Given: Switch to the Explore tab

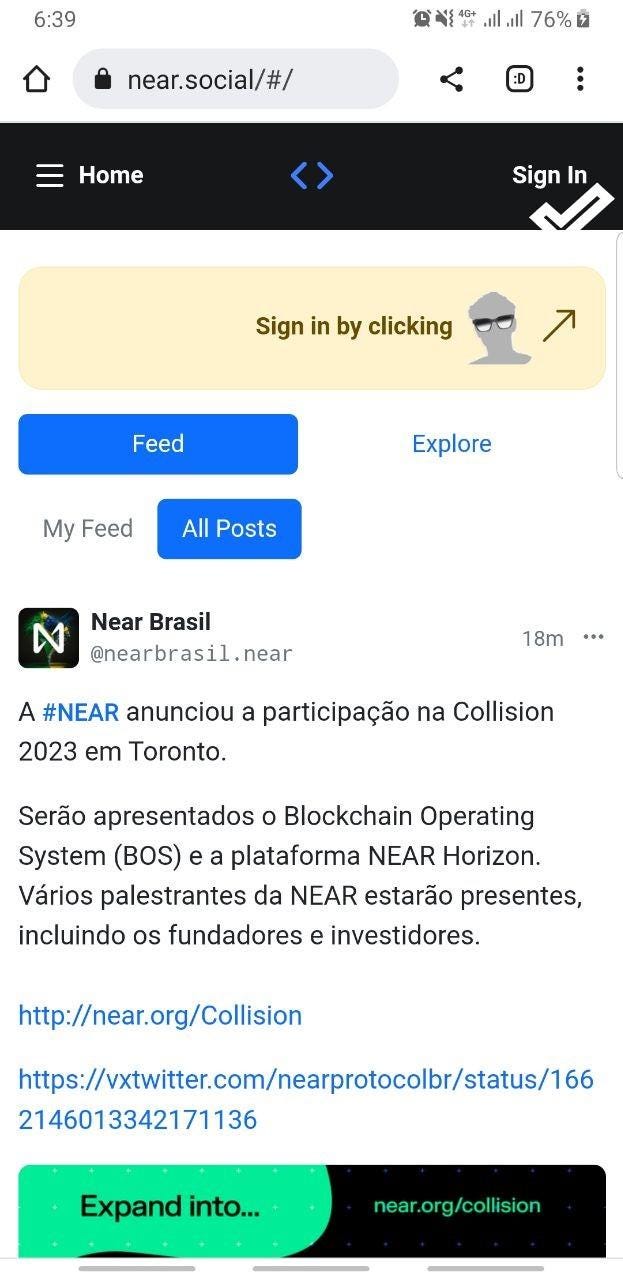Looking at the screenshot, I should point(452,444).
